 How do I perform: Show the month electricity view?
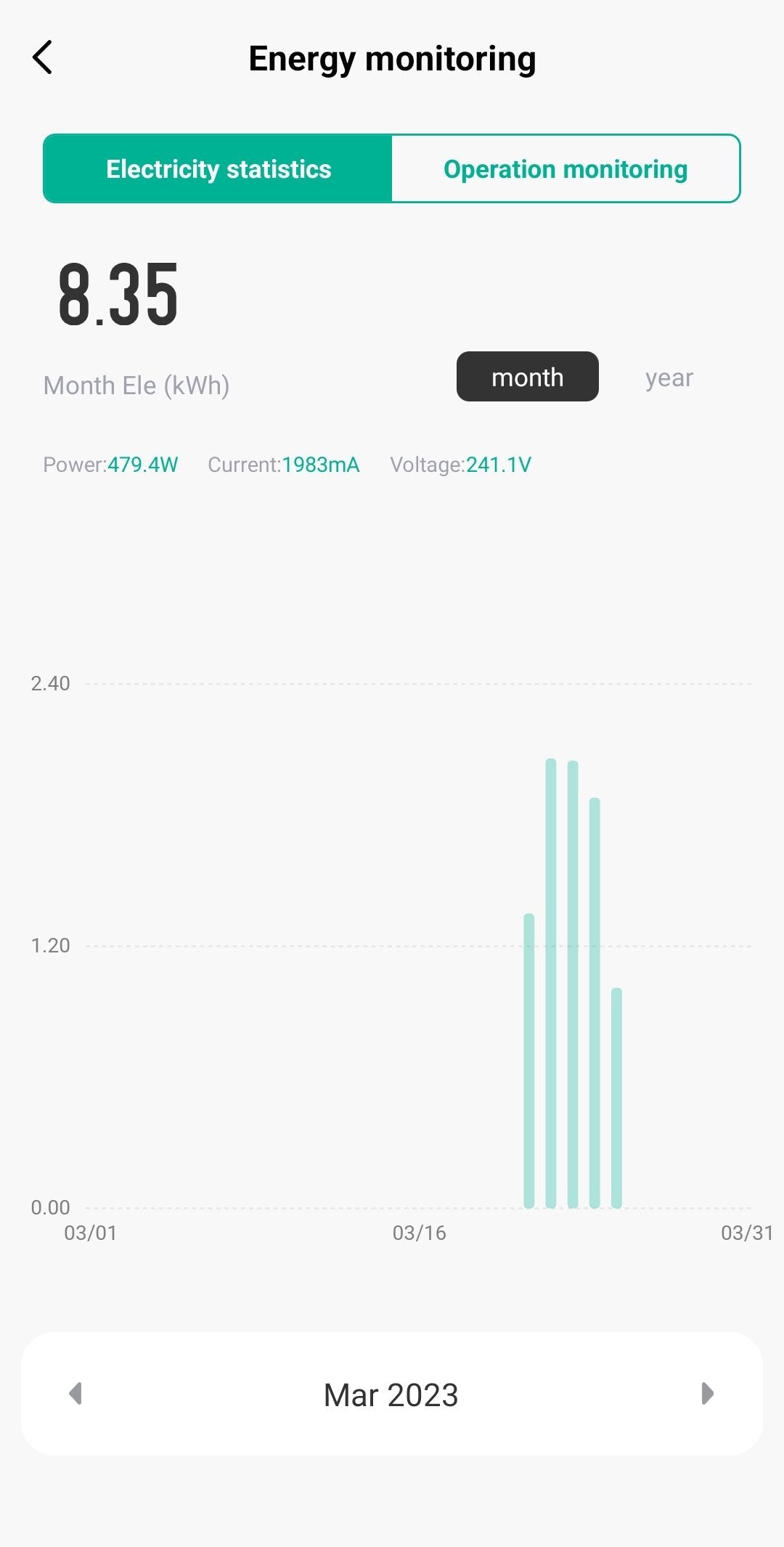click(x=527, y=377)
